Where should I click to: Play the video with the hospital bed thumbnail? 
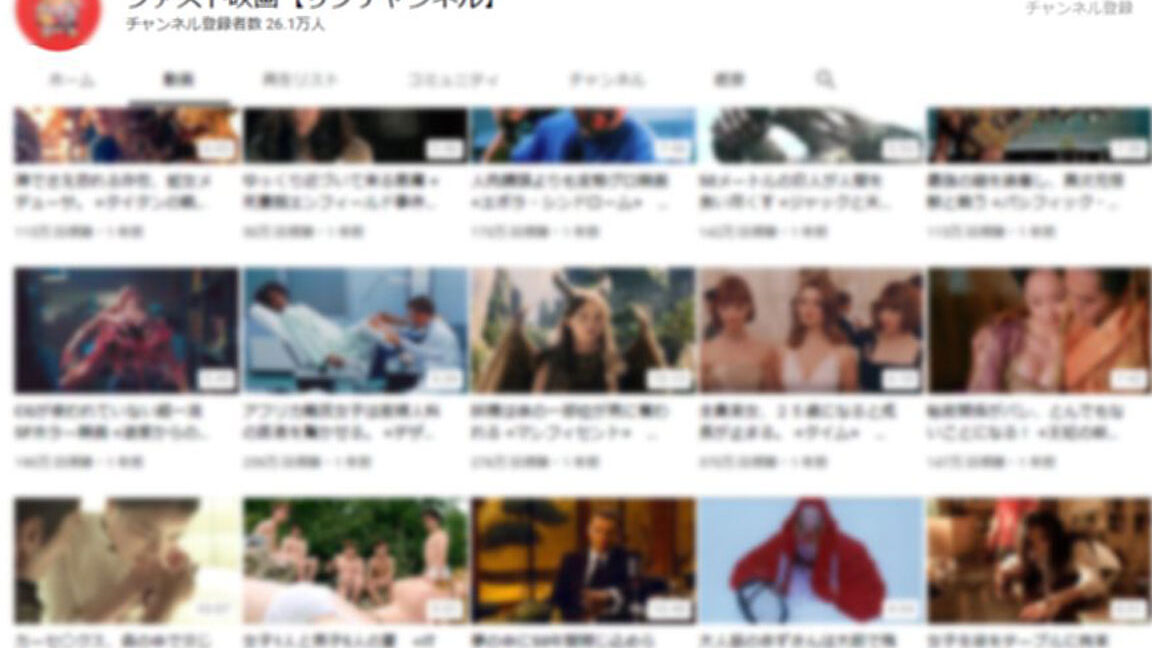pos(355,330)
